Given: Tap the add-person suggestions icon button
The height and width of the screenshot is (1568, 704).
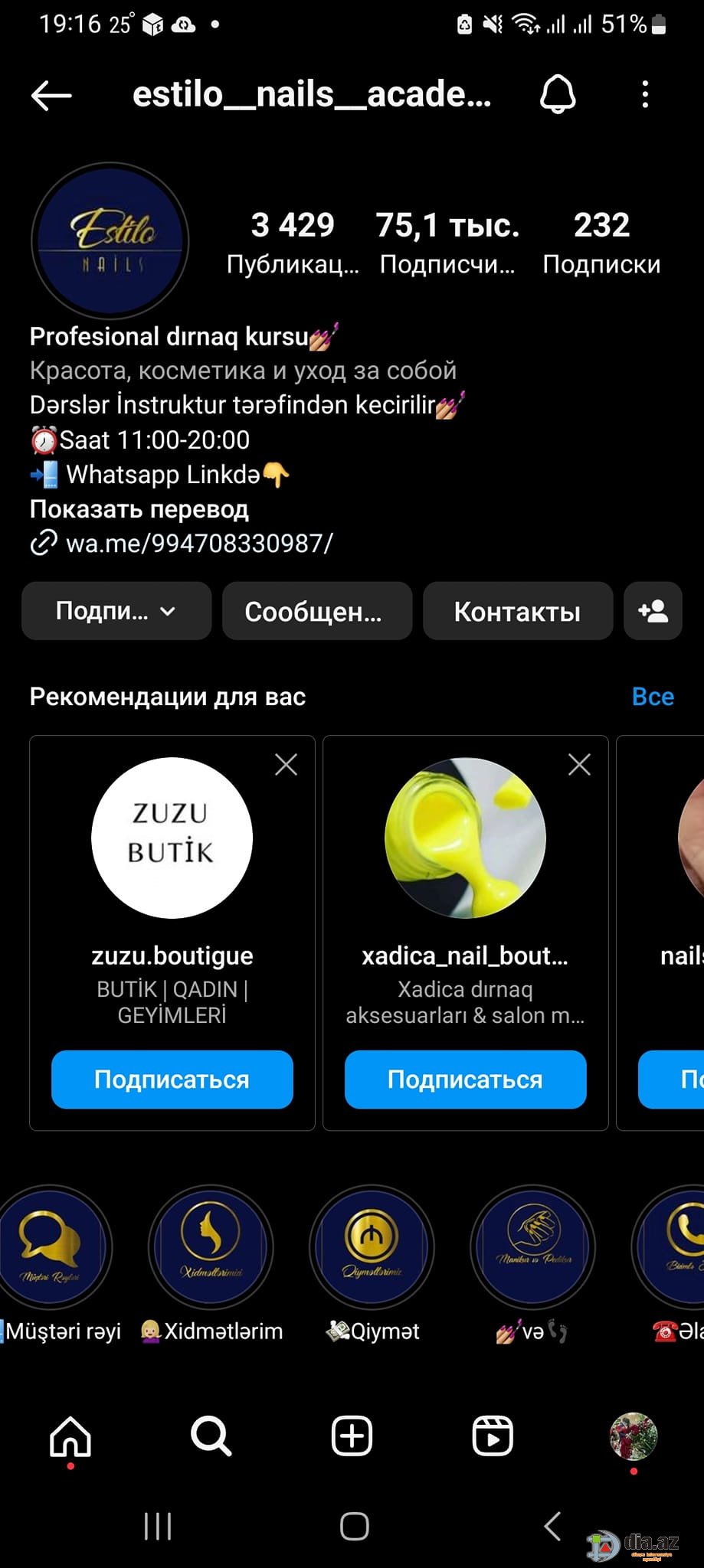Looking at the screenshot, I should coord(653,611).
